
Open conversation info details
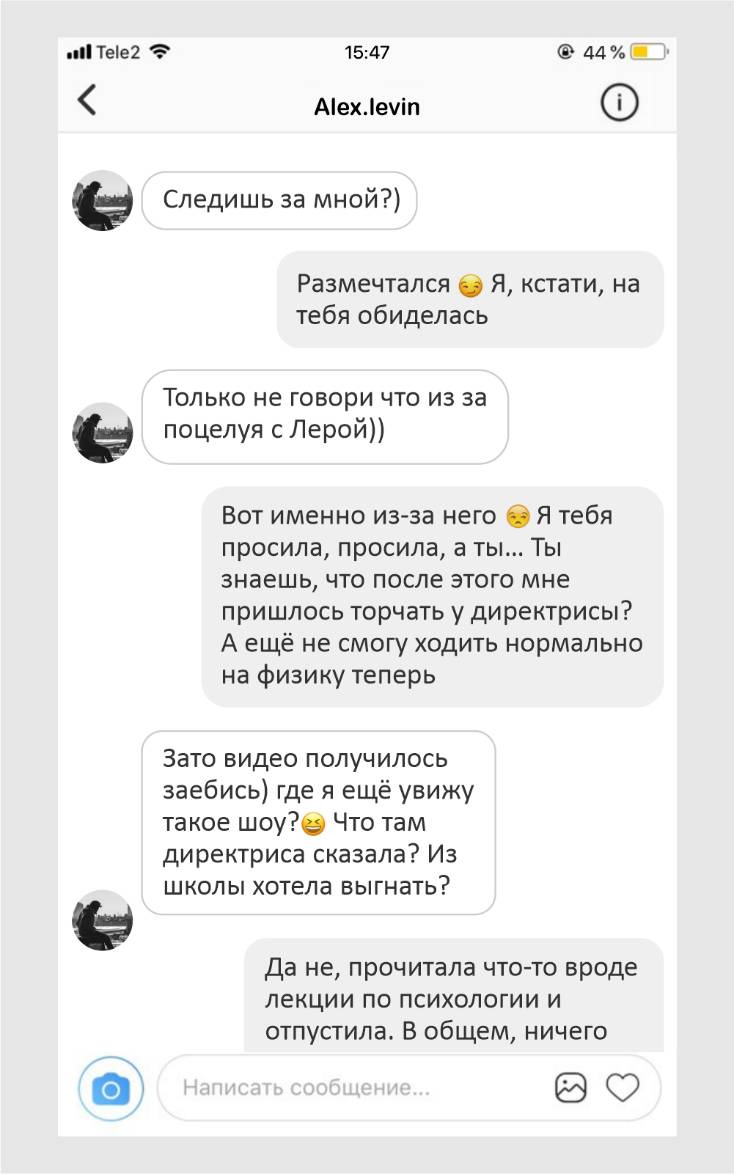click(619, 103)
